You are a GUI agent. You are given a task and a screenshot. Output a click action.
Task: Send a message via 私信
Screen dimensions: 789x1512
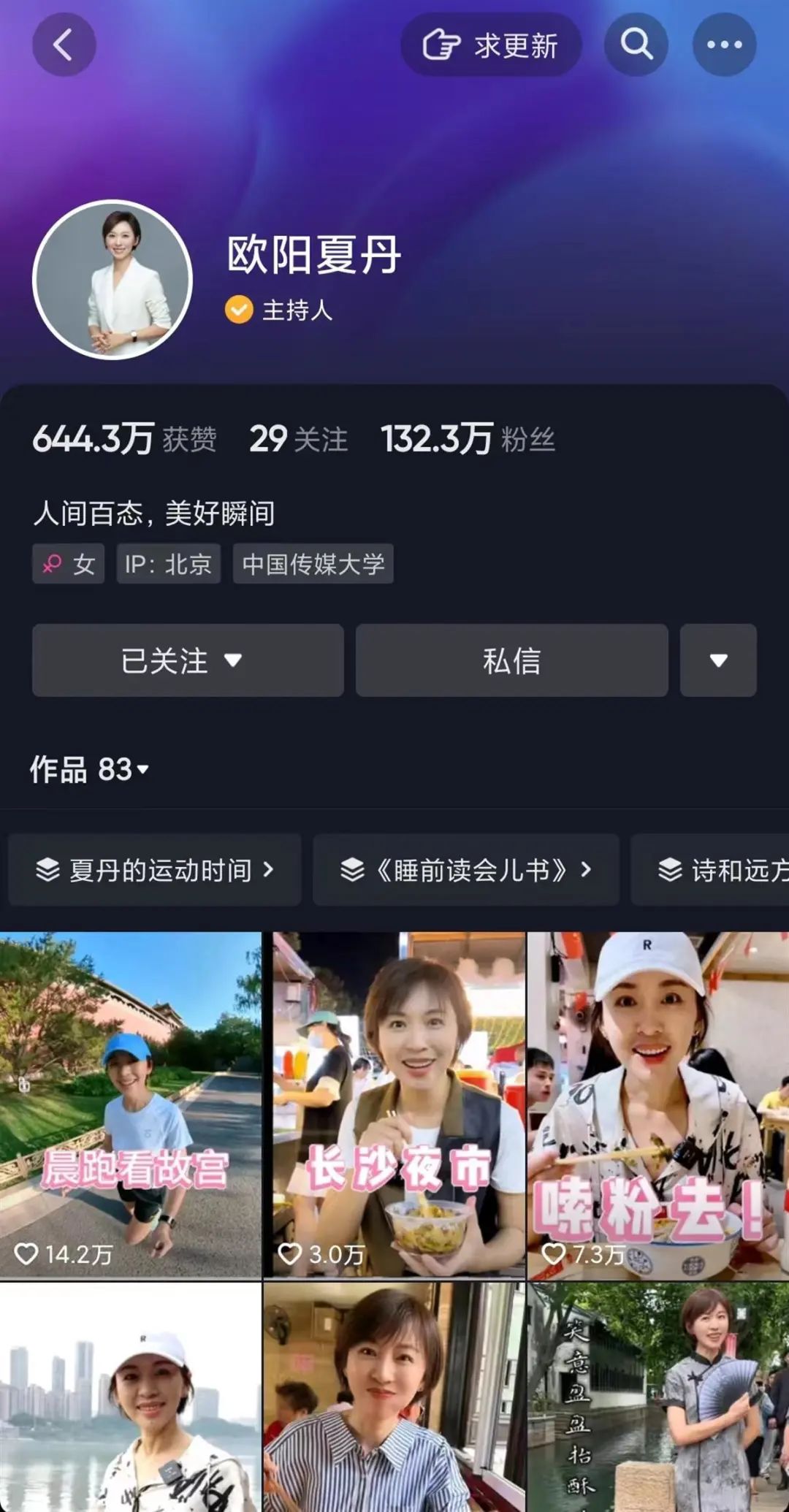(x=511, y=660)
